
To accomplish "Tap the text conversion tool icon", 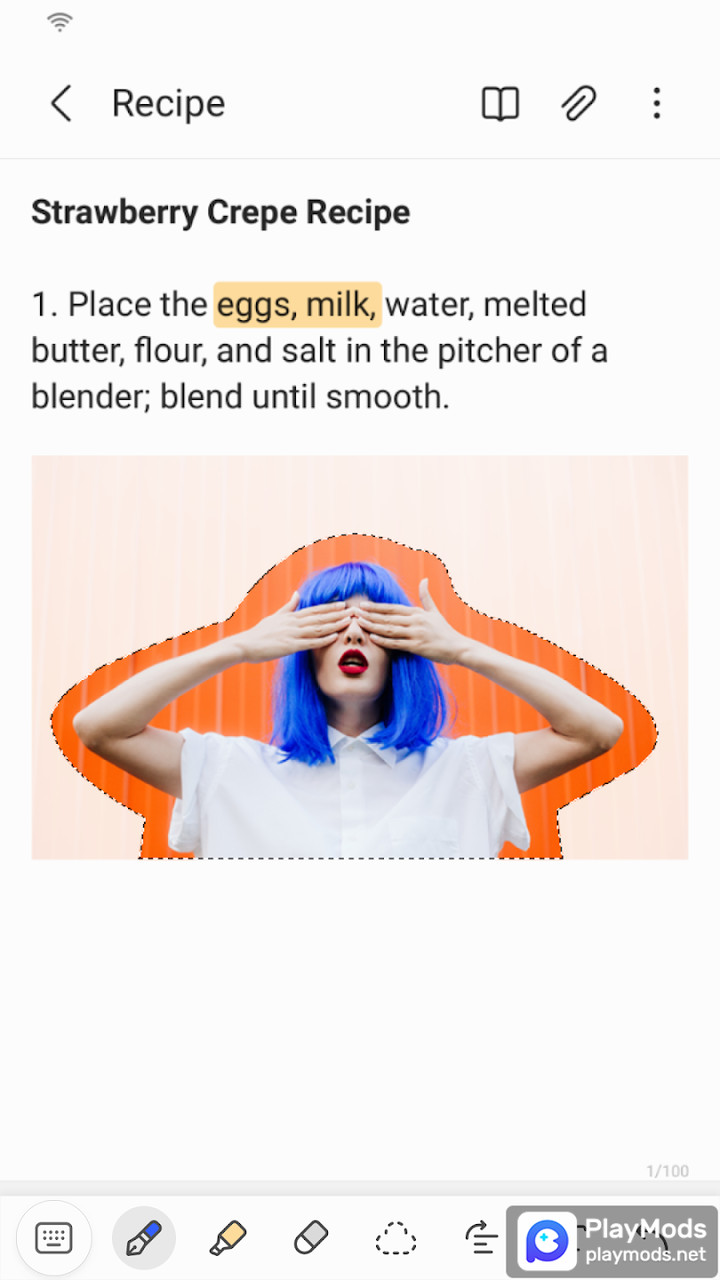I will click(482, 1238).
